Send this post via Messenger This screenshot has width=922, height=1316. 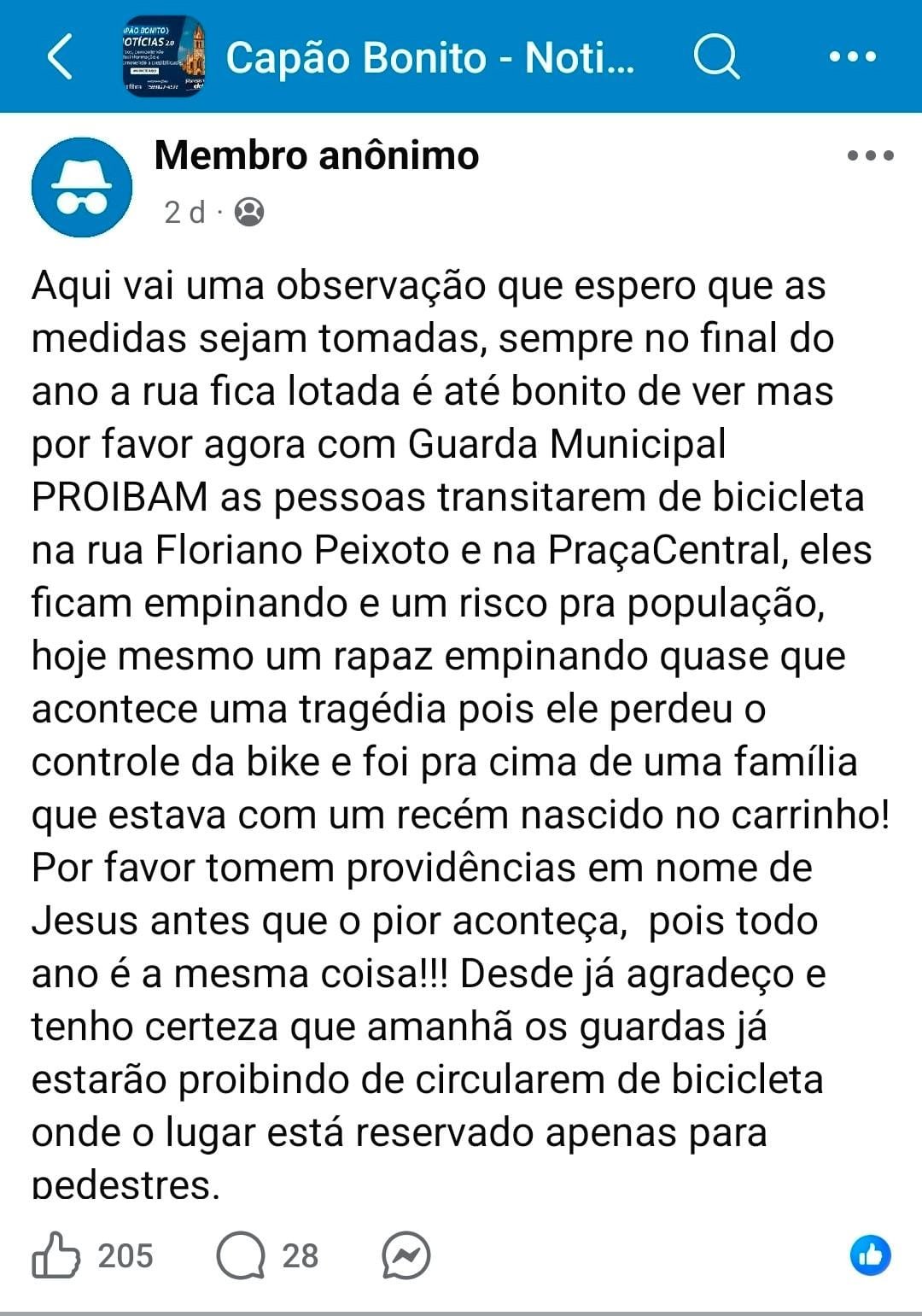[406, 1255]
